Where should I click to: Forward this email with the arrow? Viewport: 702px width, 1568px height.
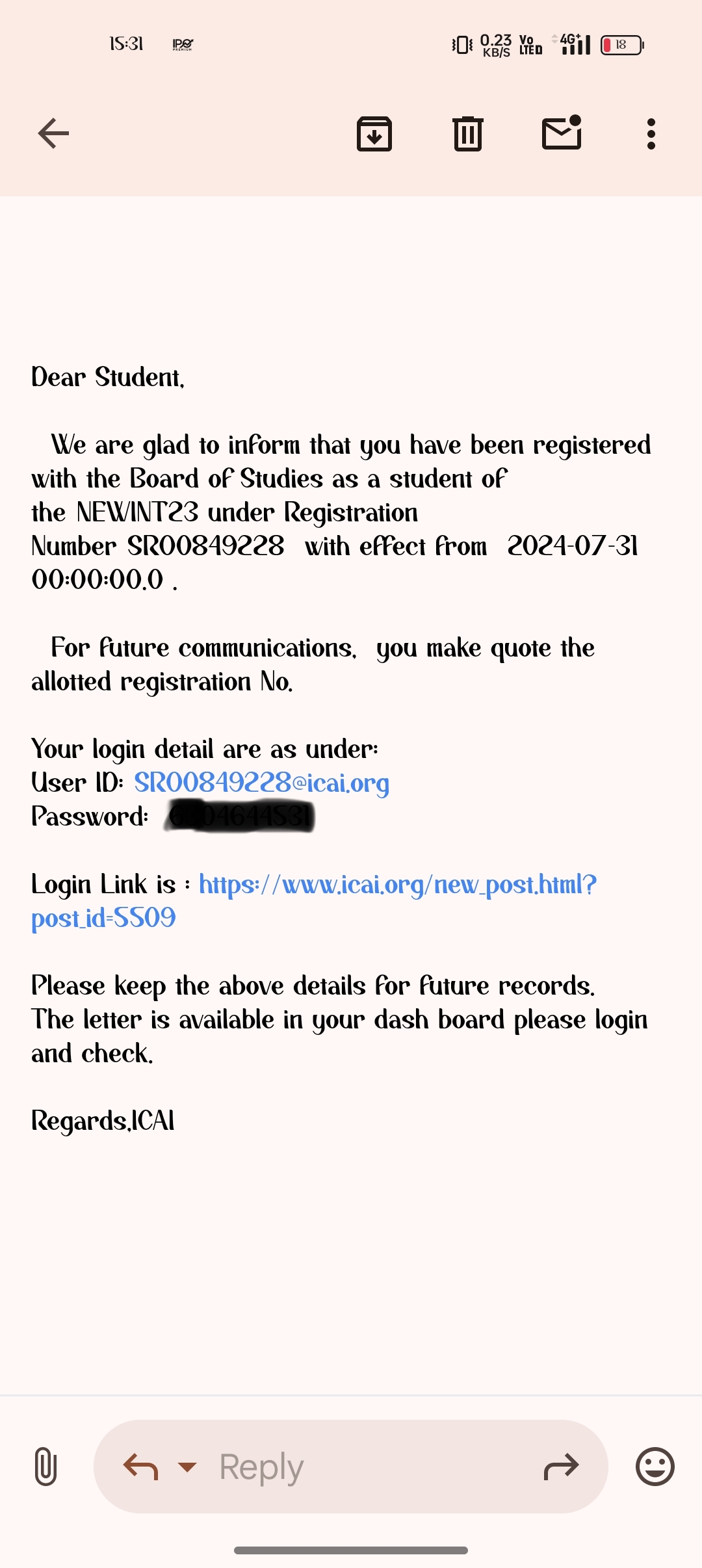point(561,1467)
